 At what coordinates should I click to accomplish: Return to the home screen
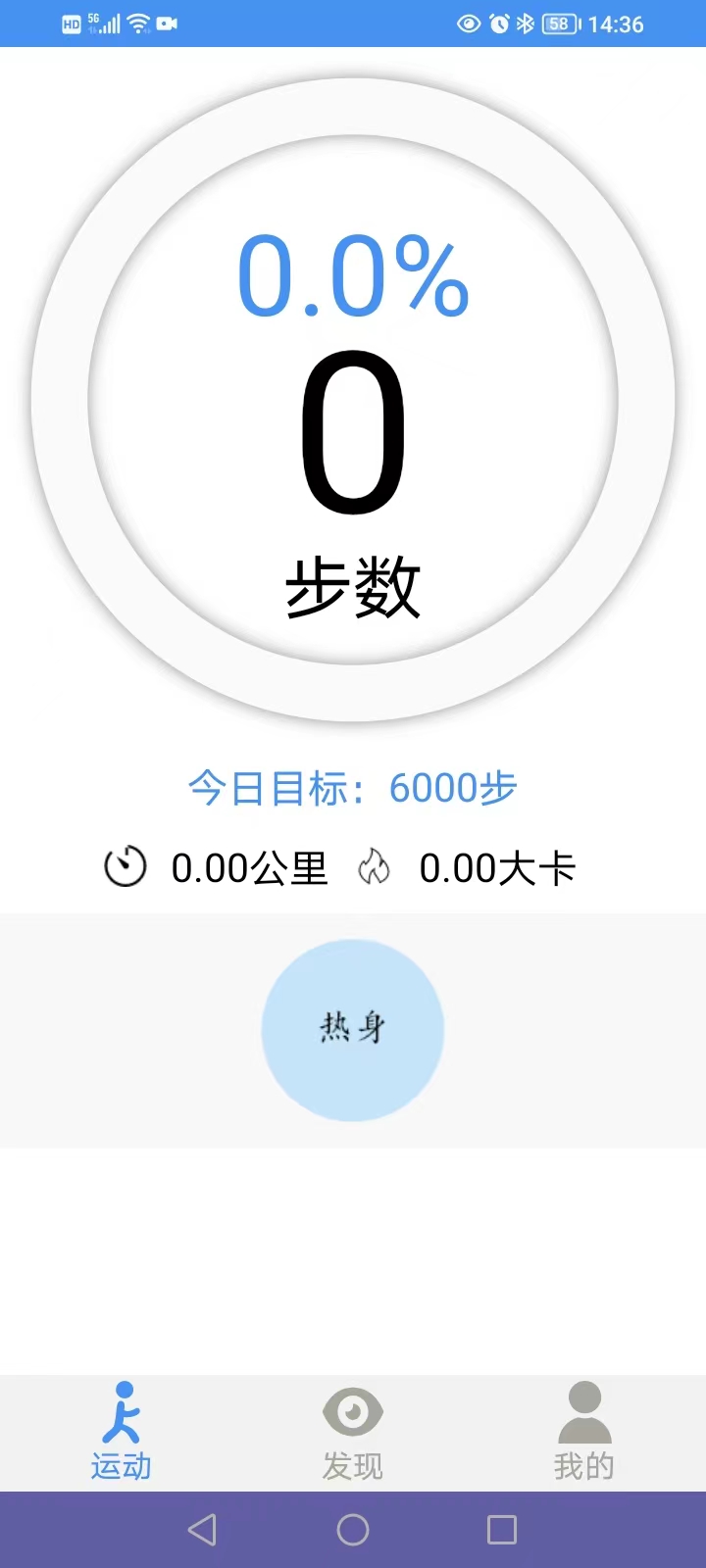[x=353, y=1530]
